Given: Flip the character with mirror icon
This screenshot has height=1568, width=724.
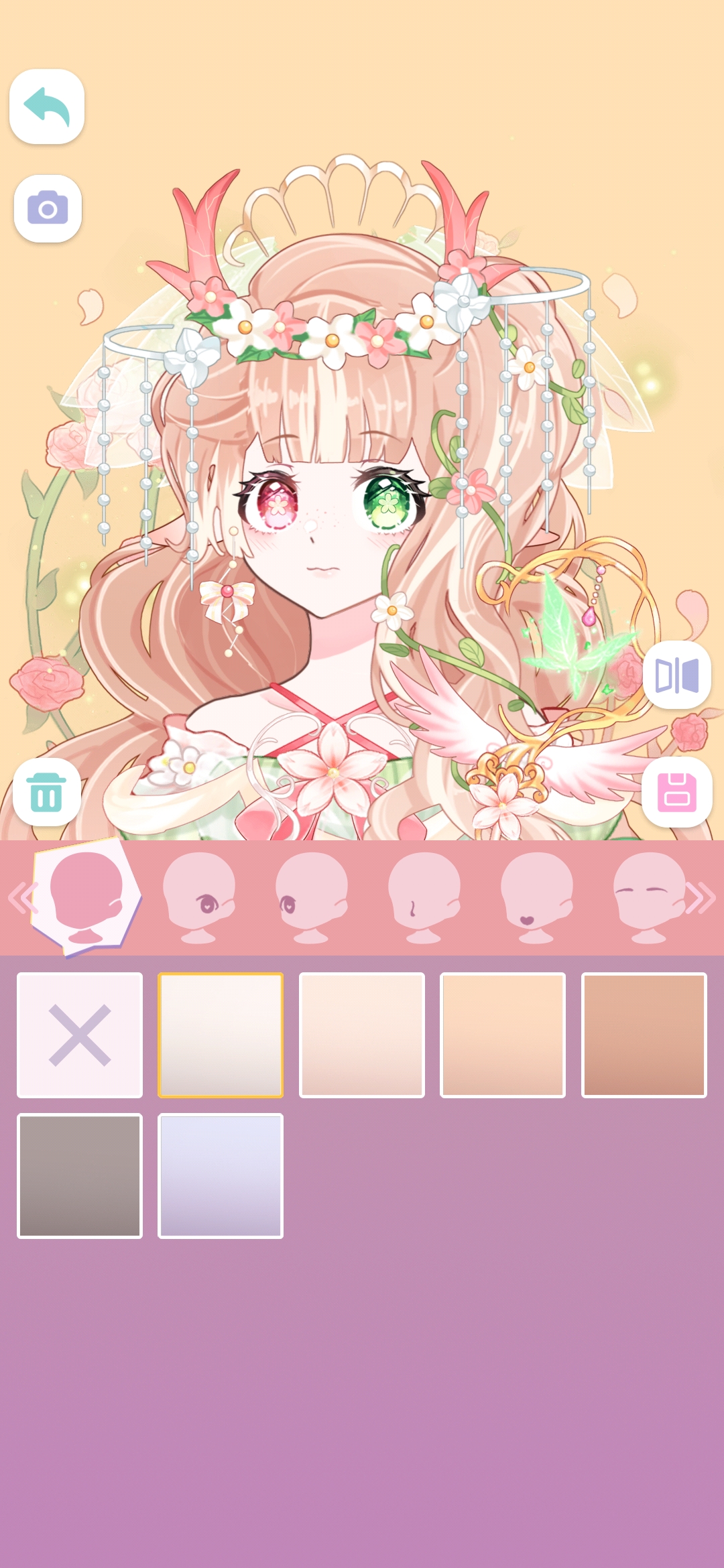Looking at the screenshot, I should (676, 675).
